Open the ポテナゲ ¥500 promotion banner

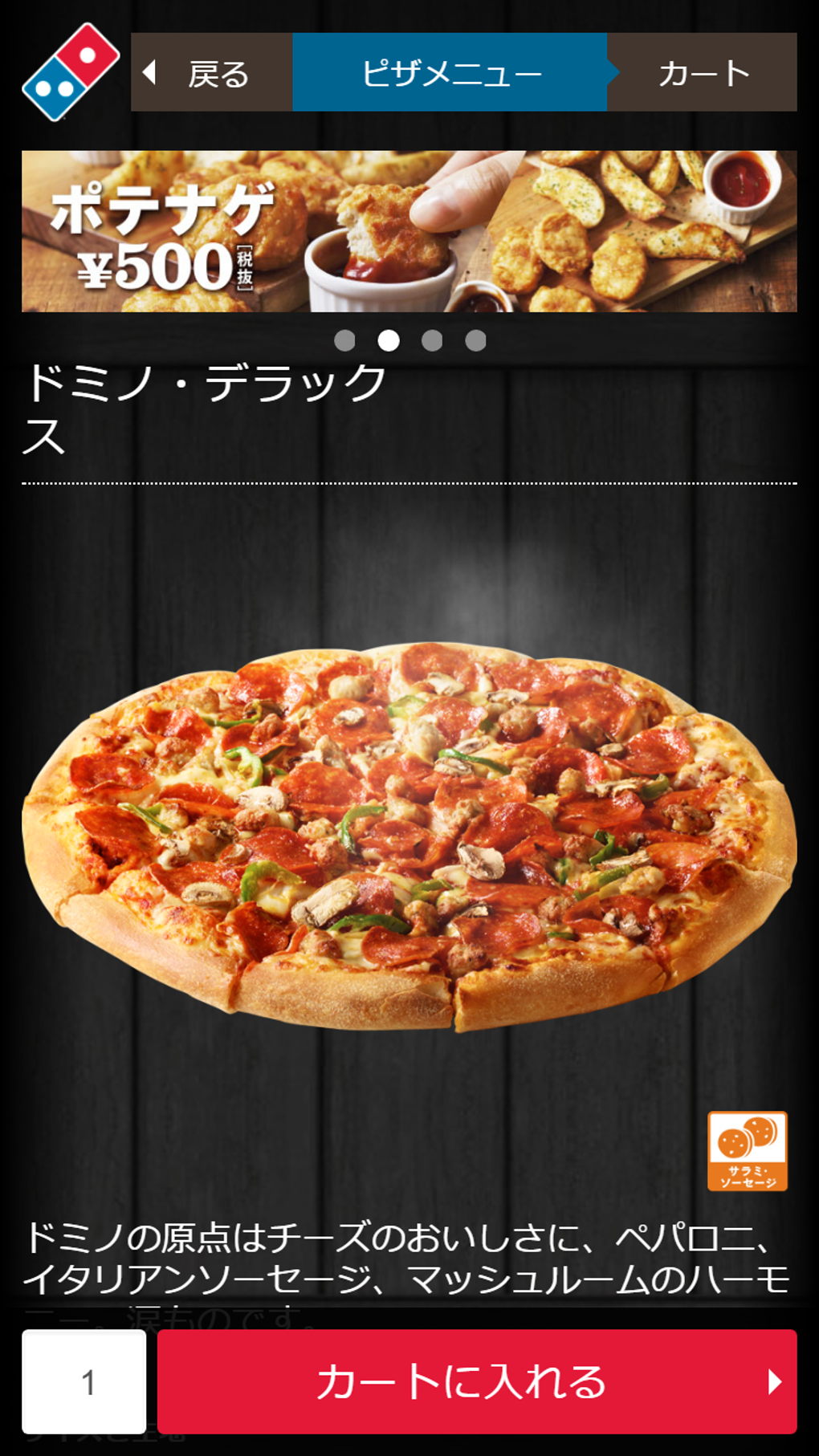409,231
